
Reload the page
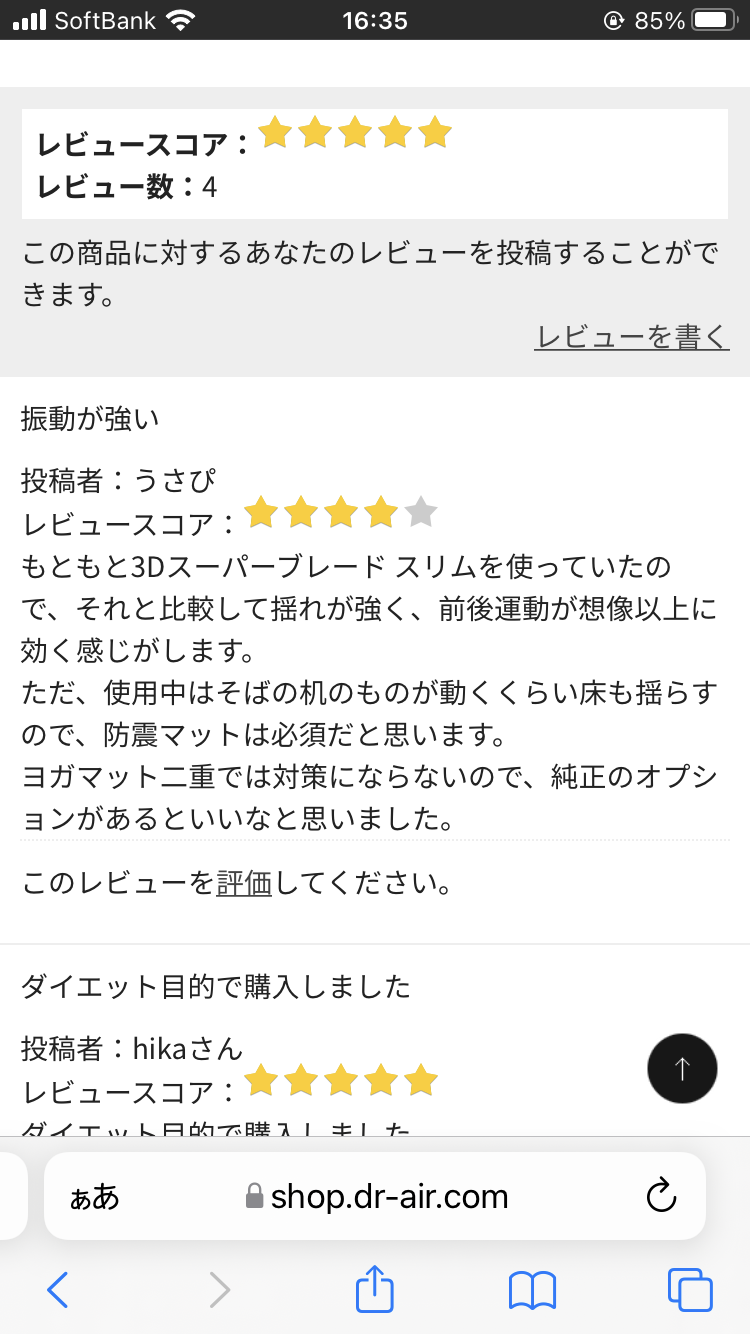click(x=661, y=1196)
